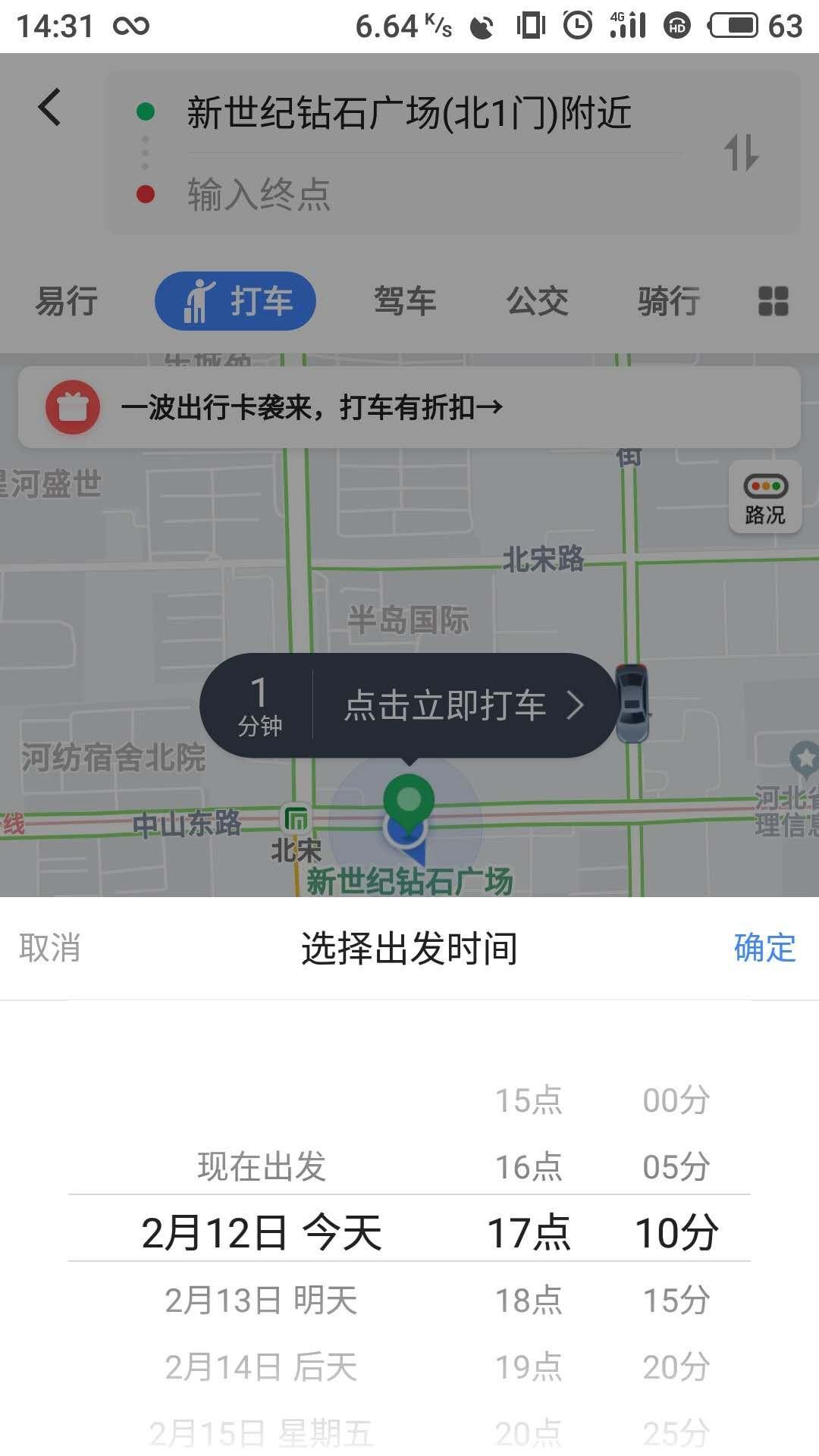Switch to the 公交 tab
The height and width of the screenshot is (1456, 819).
point(537,301)
